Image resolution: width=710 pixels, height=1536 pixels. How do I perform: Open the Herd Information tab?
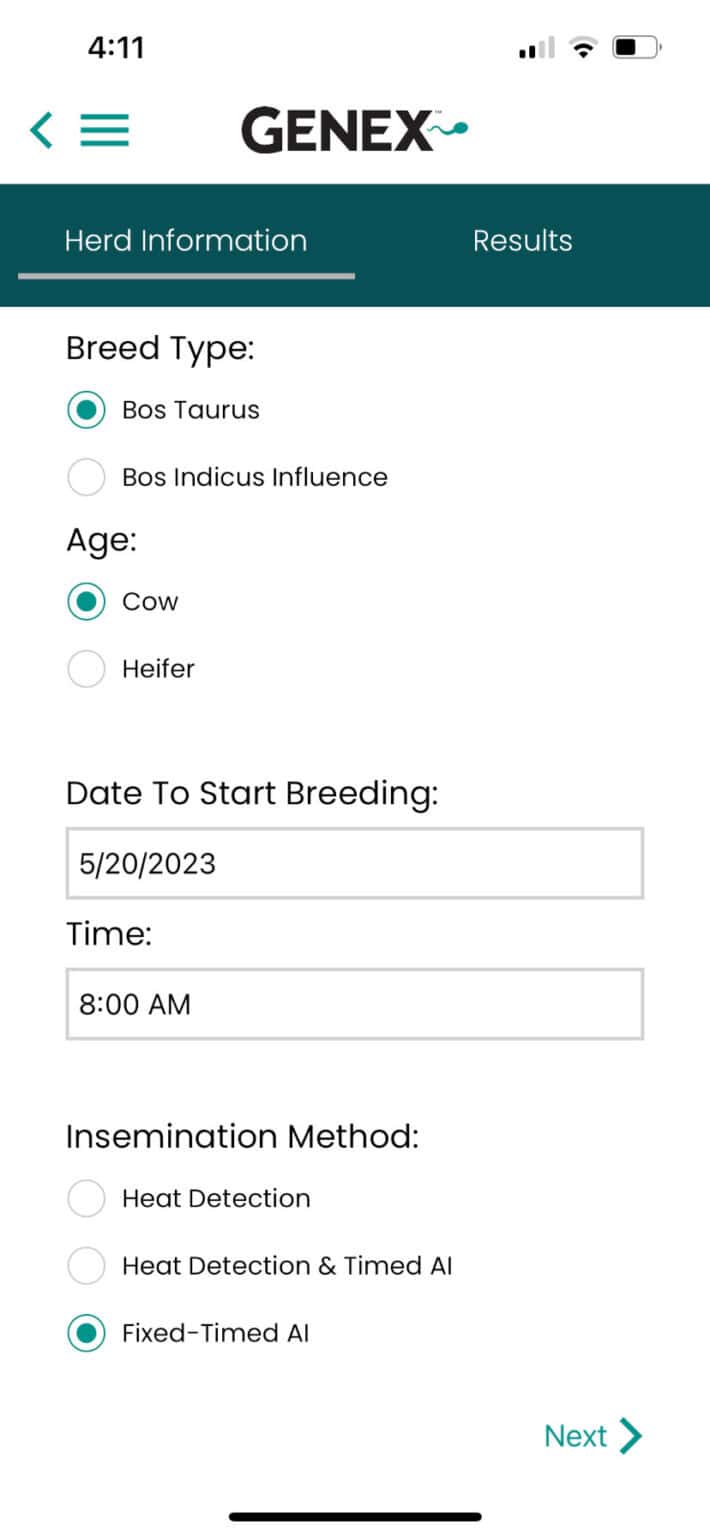186,241
